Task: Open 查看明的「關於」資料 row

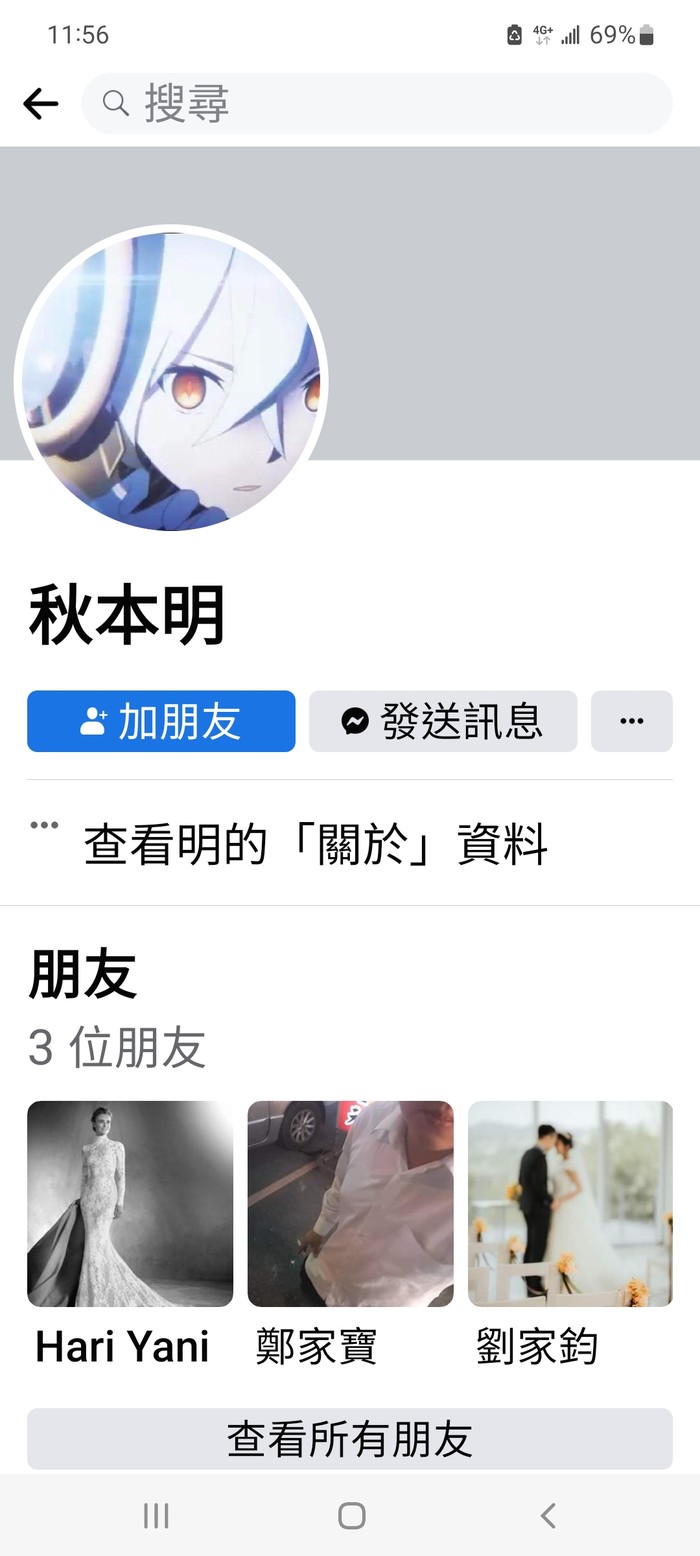Action: [315, 845]
